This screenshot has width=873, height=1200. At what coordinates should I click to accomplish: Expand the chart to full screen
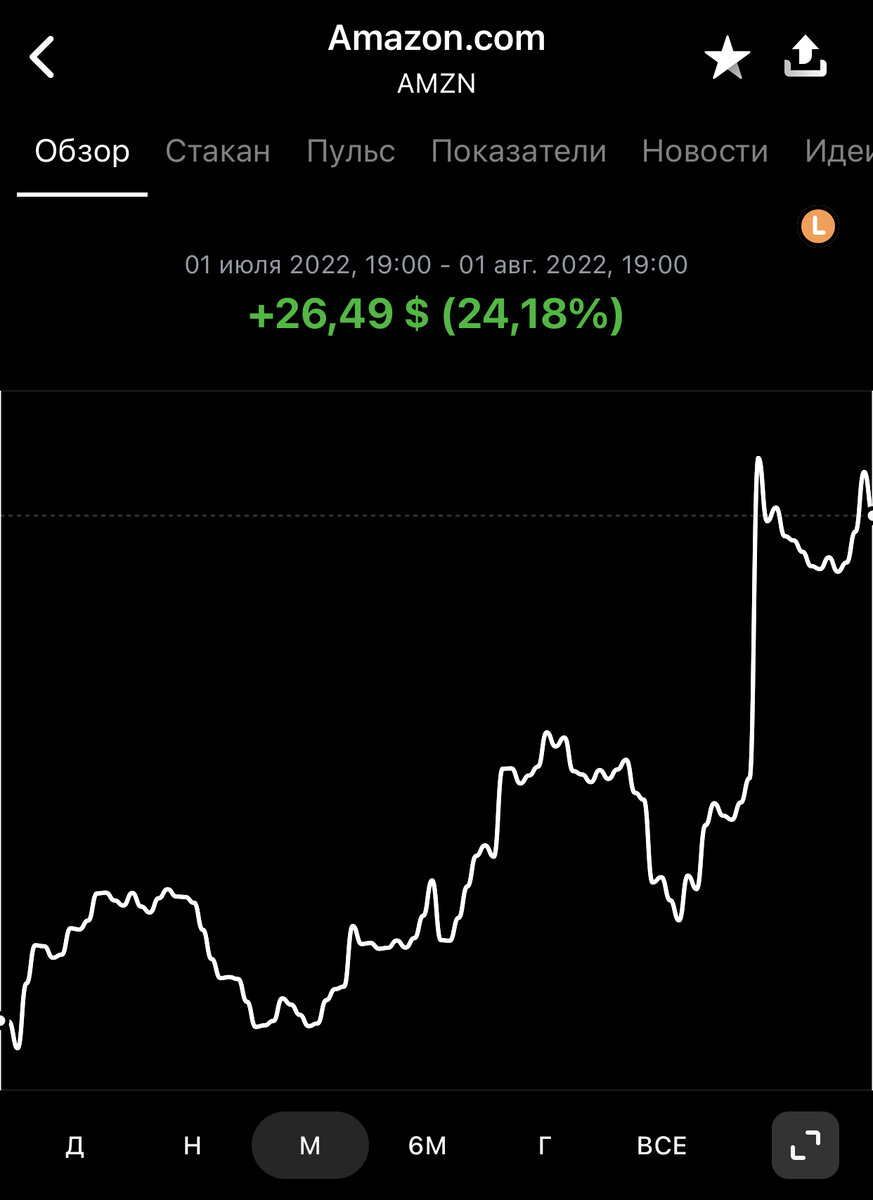pos(805,1145)
